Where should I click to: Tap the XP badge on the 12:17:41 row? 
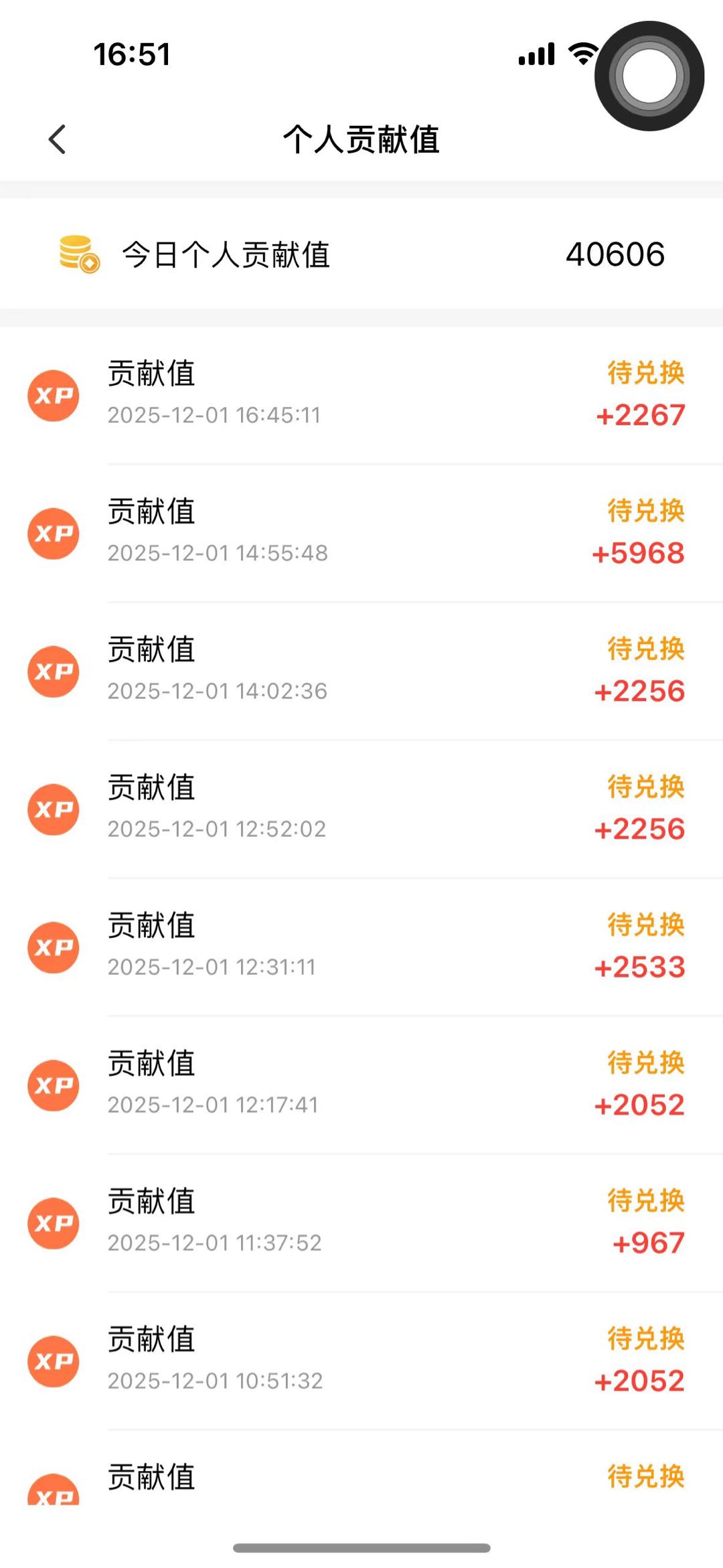pyautogui.click(x=53, y=1085)
